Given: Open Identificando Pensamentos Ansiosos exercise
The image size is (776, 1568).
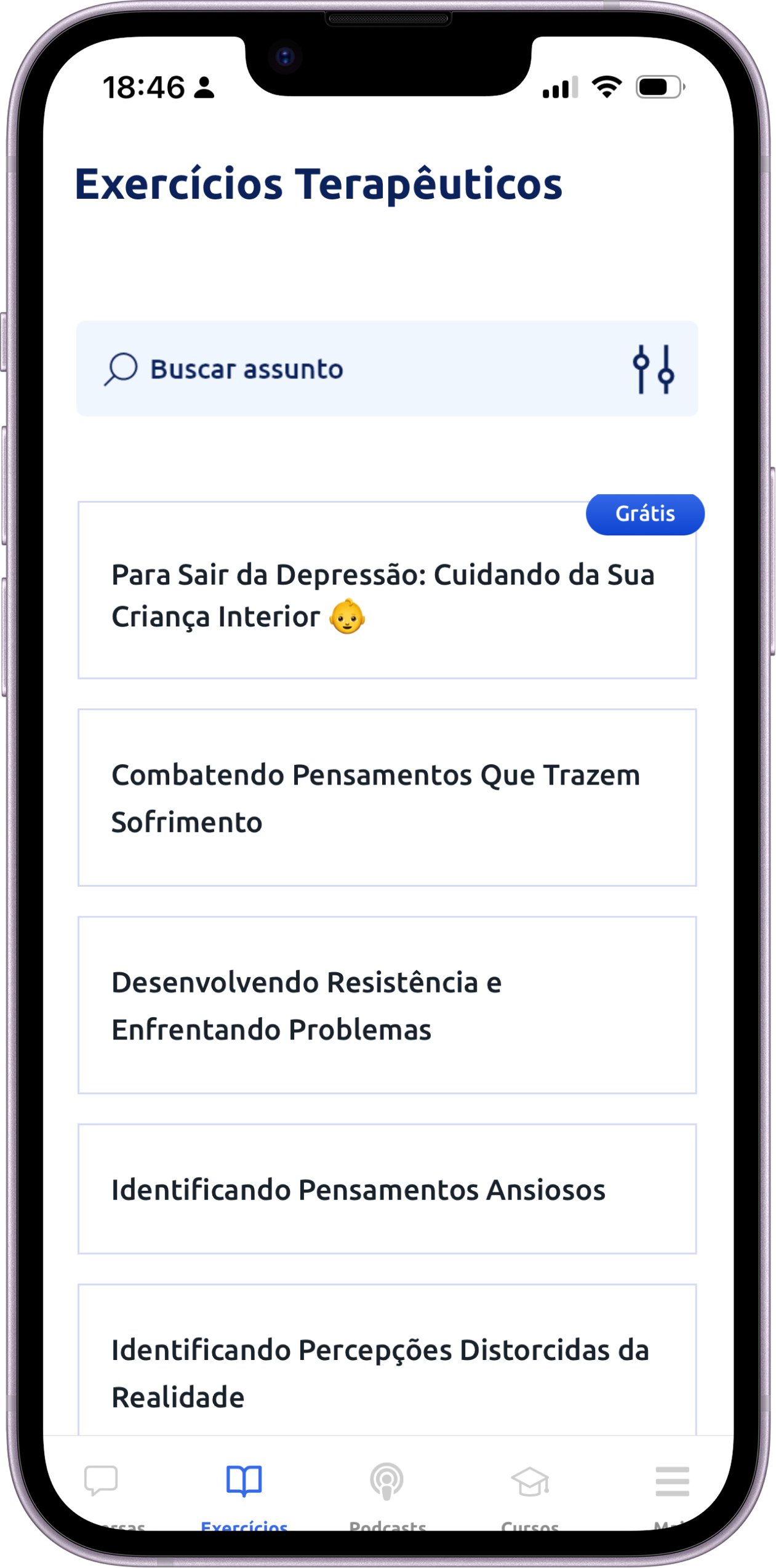Looking at the screenshot, I should (x=386, y=1189).
